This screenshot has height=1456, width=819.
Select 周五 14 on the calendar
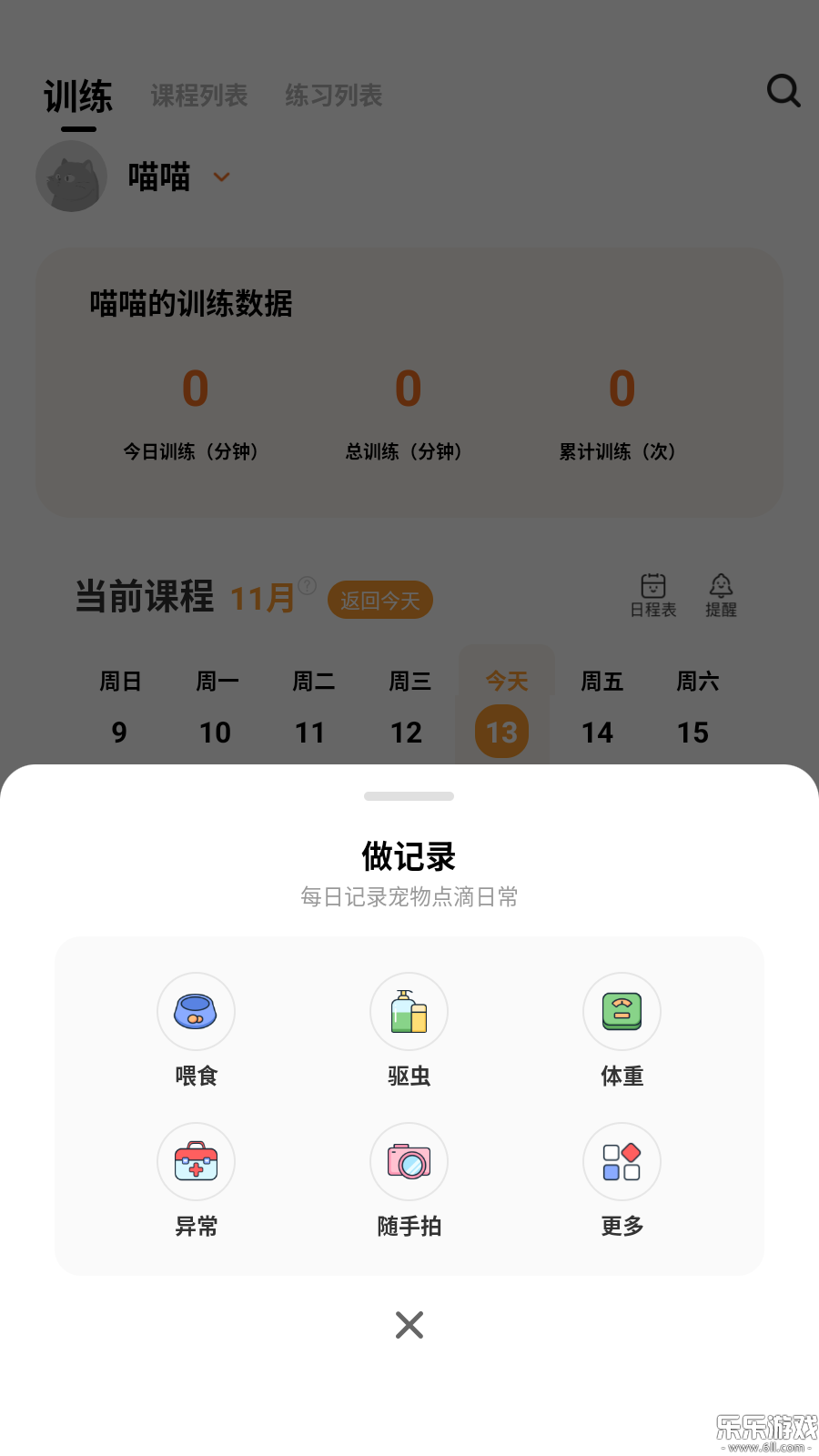(598, 731)
